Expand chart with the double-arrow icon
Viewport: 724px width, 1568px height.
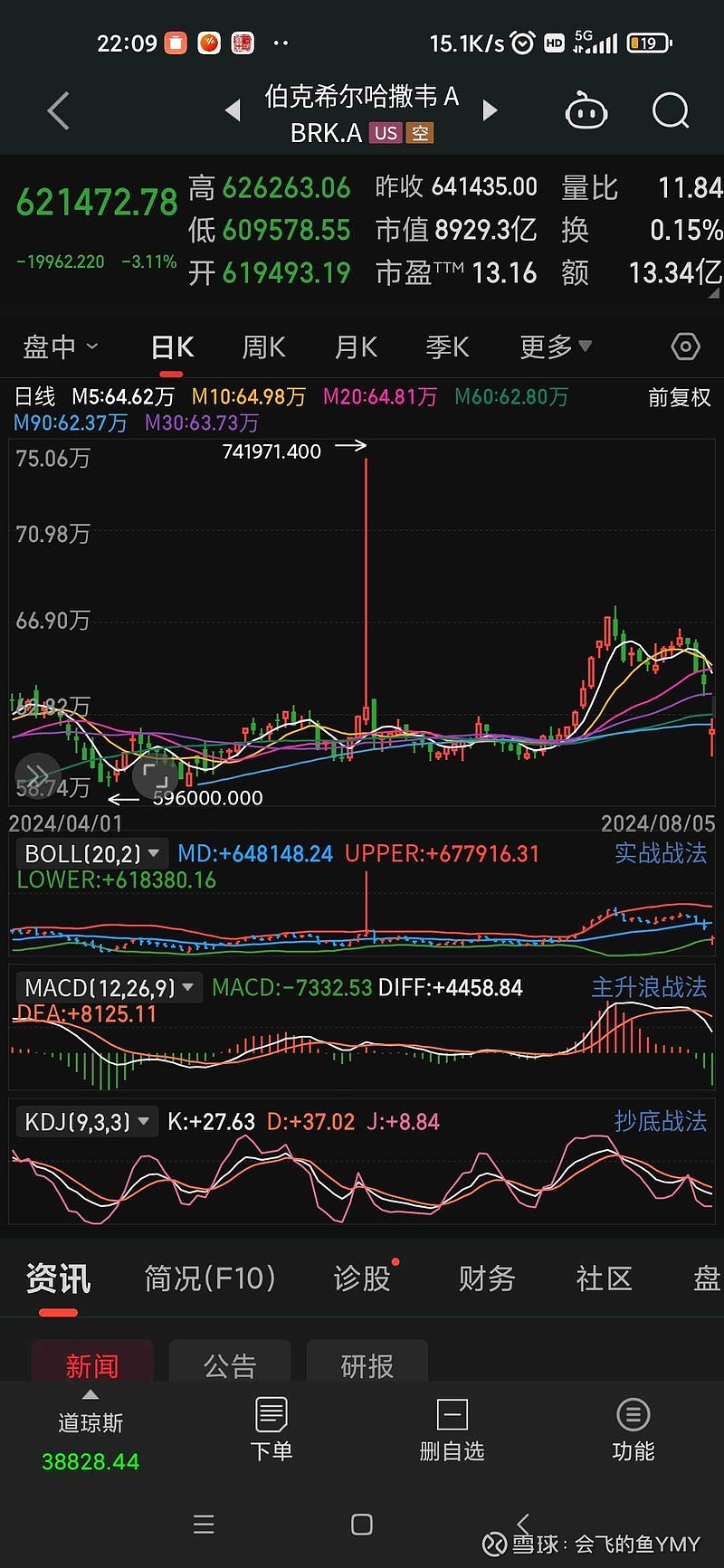click(x=36, y=774)
